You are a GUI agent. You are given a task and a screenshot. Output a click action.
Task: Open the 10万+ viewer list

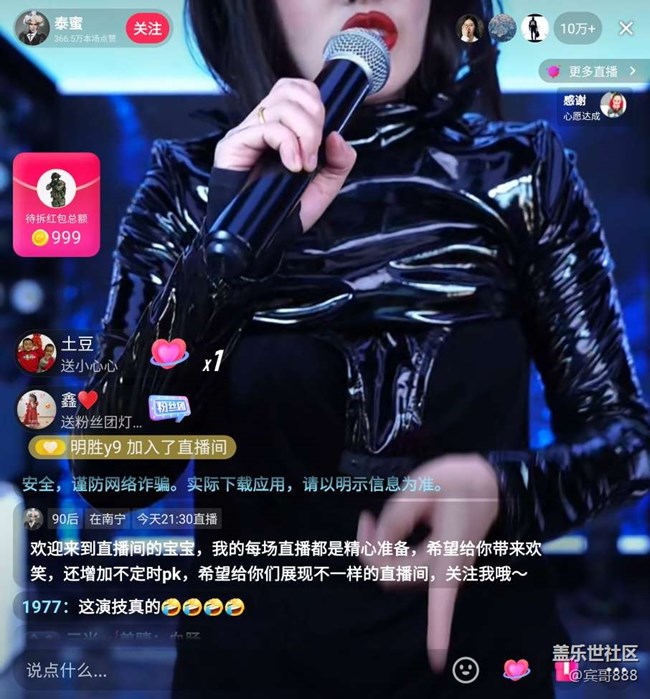click(x=578, y=28)
